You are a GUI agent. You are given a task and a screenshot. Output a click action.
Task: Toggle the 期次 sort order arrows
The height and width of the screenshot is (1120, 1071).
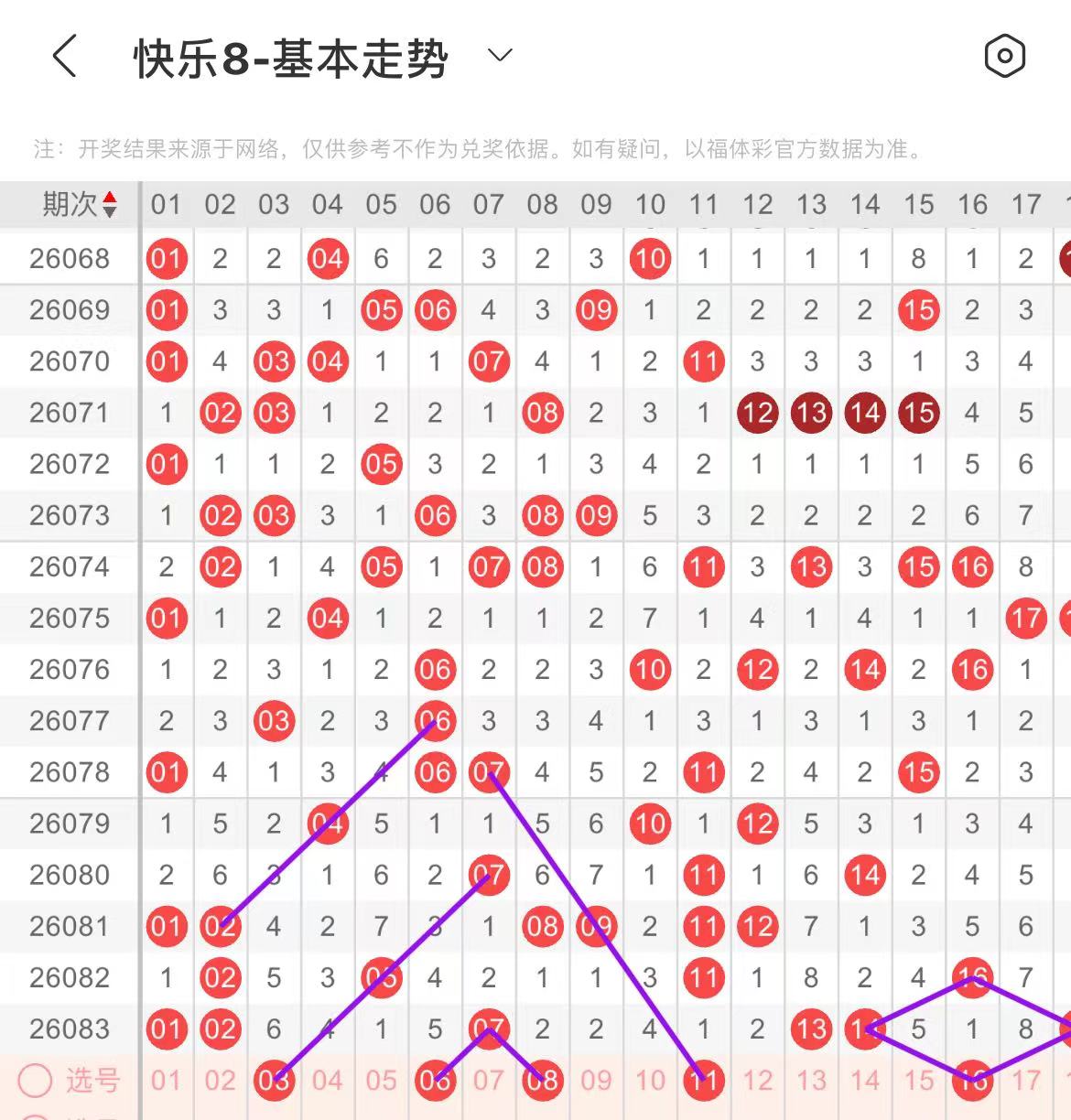click(x=110, y=204)
